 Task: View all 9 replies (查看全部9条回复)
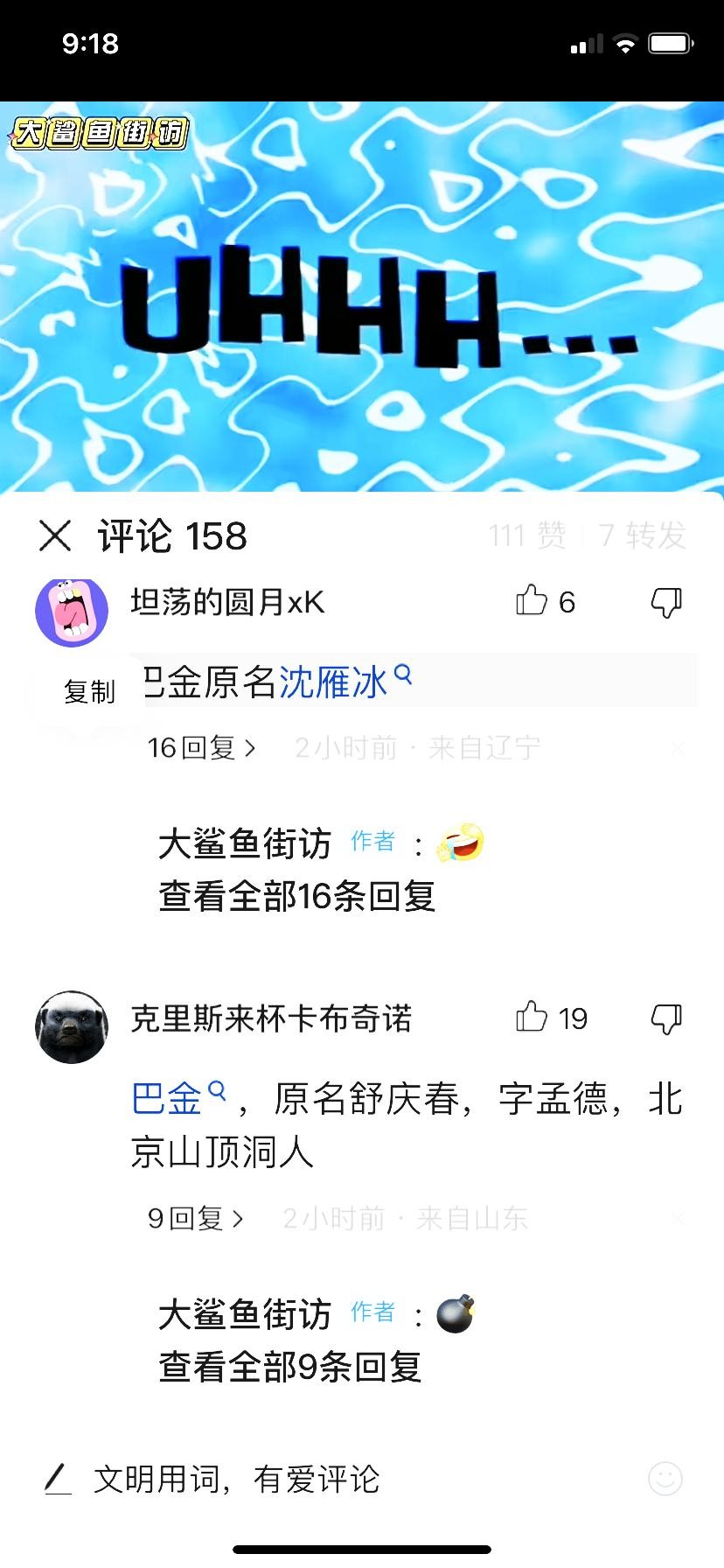point(289,1368)
